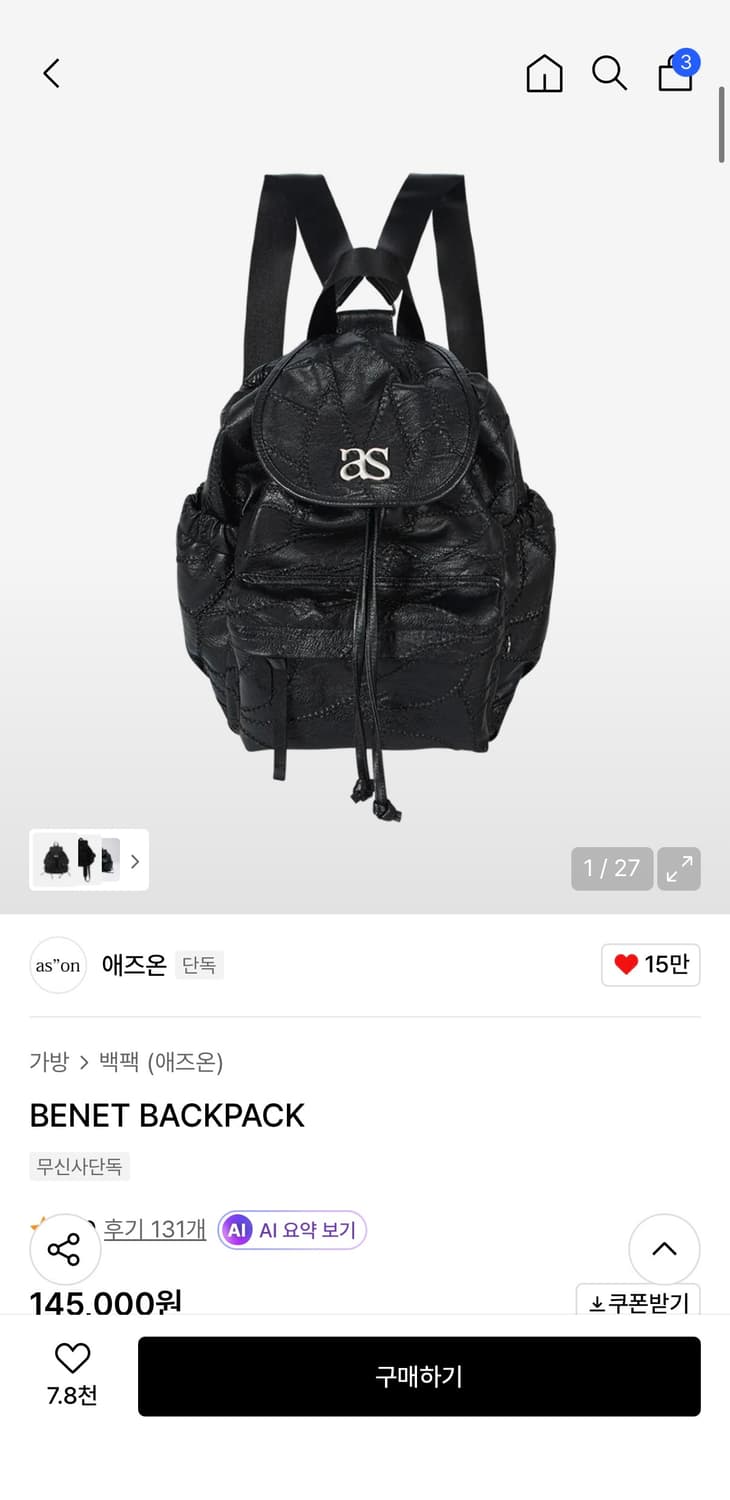730x1500 pixels.
Task: Open the 후기 131개 reviews
Action: [154, 1230]
